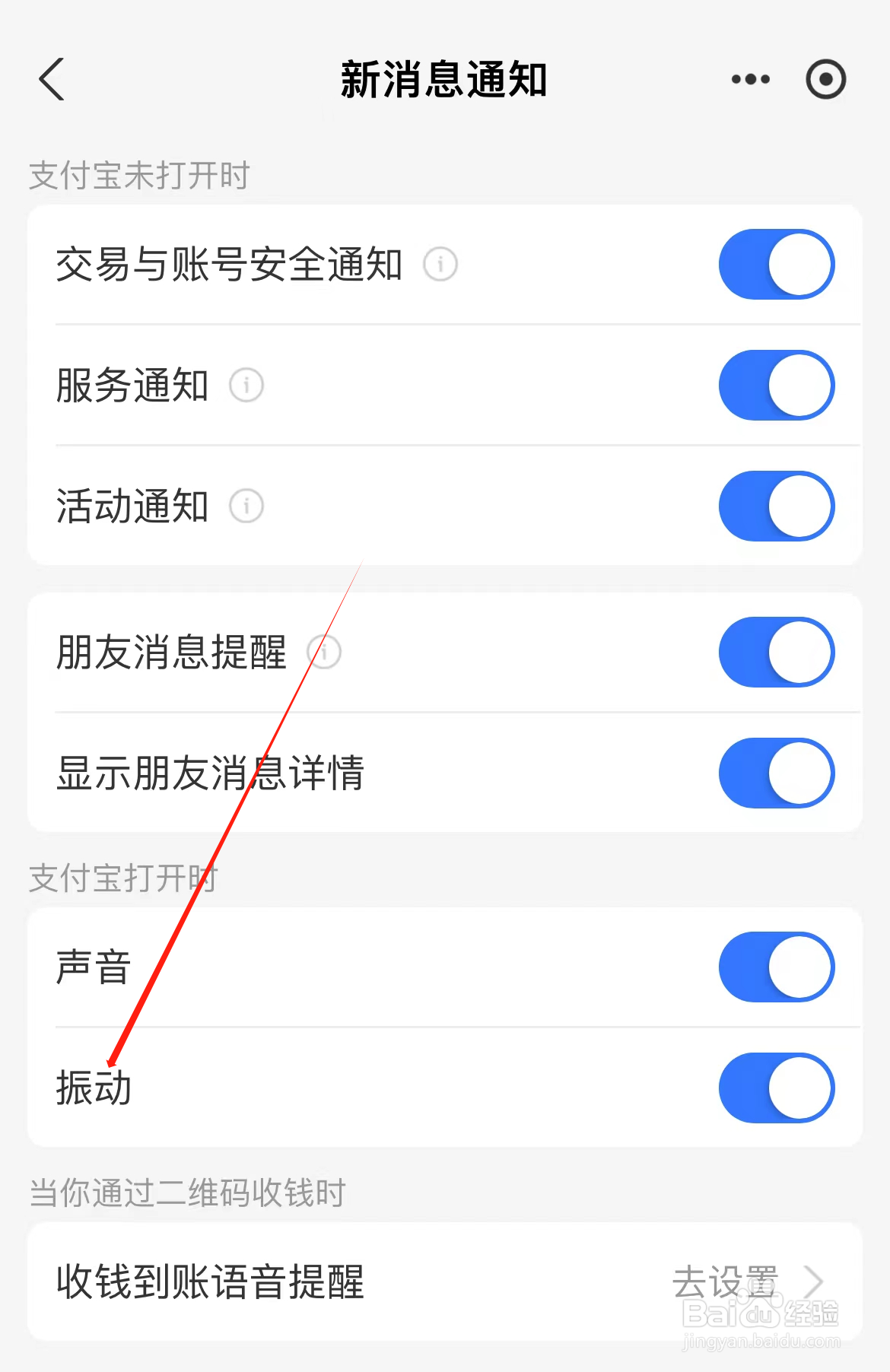Select the 声音 row label
Screen dimensions: 890x1372
click(91, 964)
